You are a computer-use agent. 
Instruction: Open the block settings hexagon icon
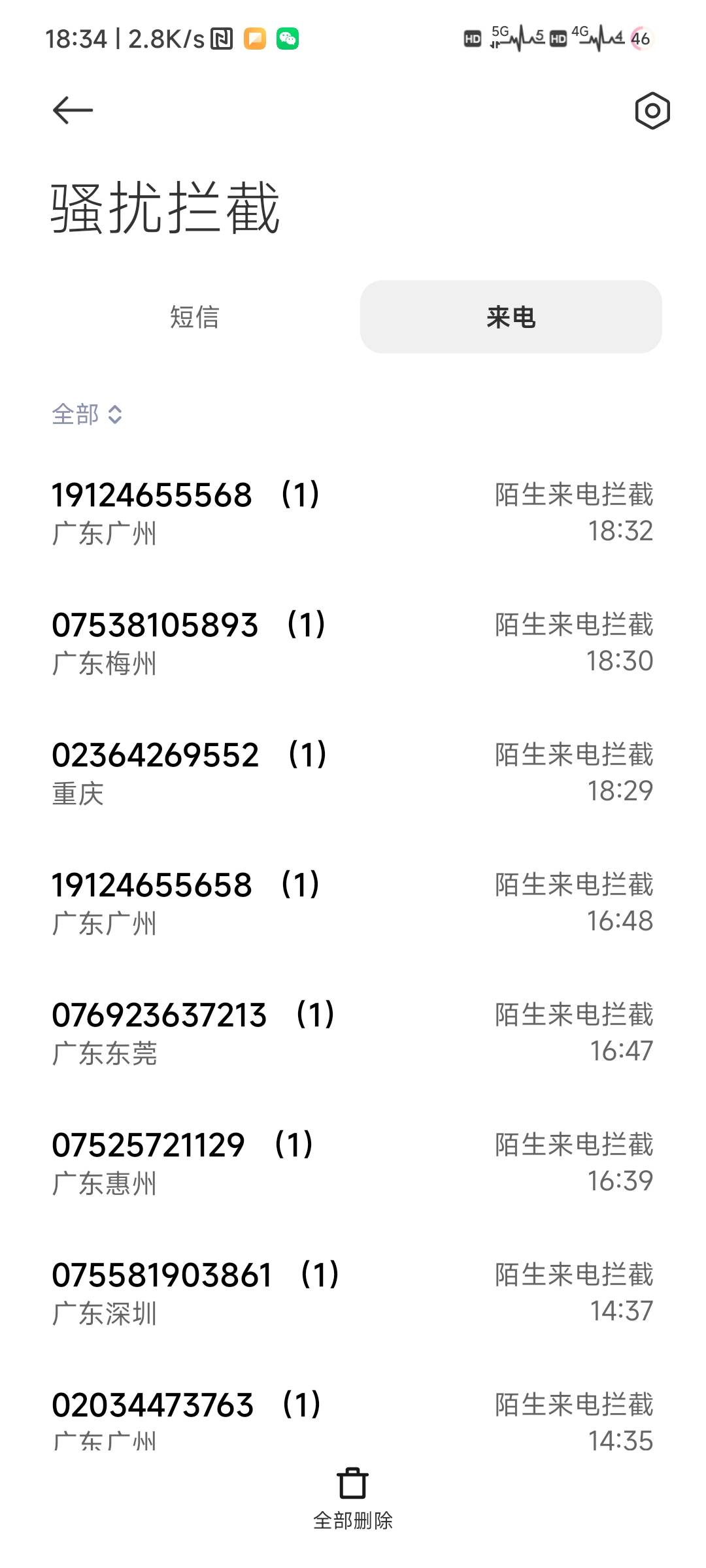652,110
